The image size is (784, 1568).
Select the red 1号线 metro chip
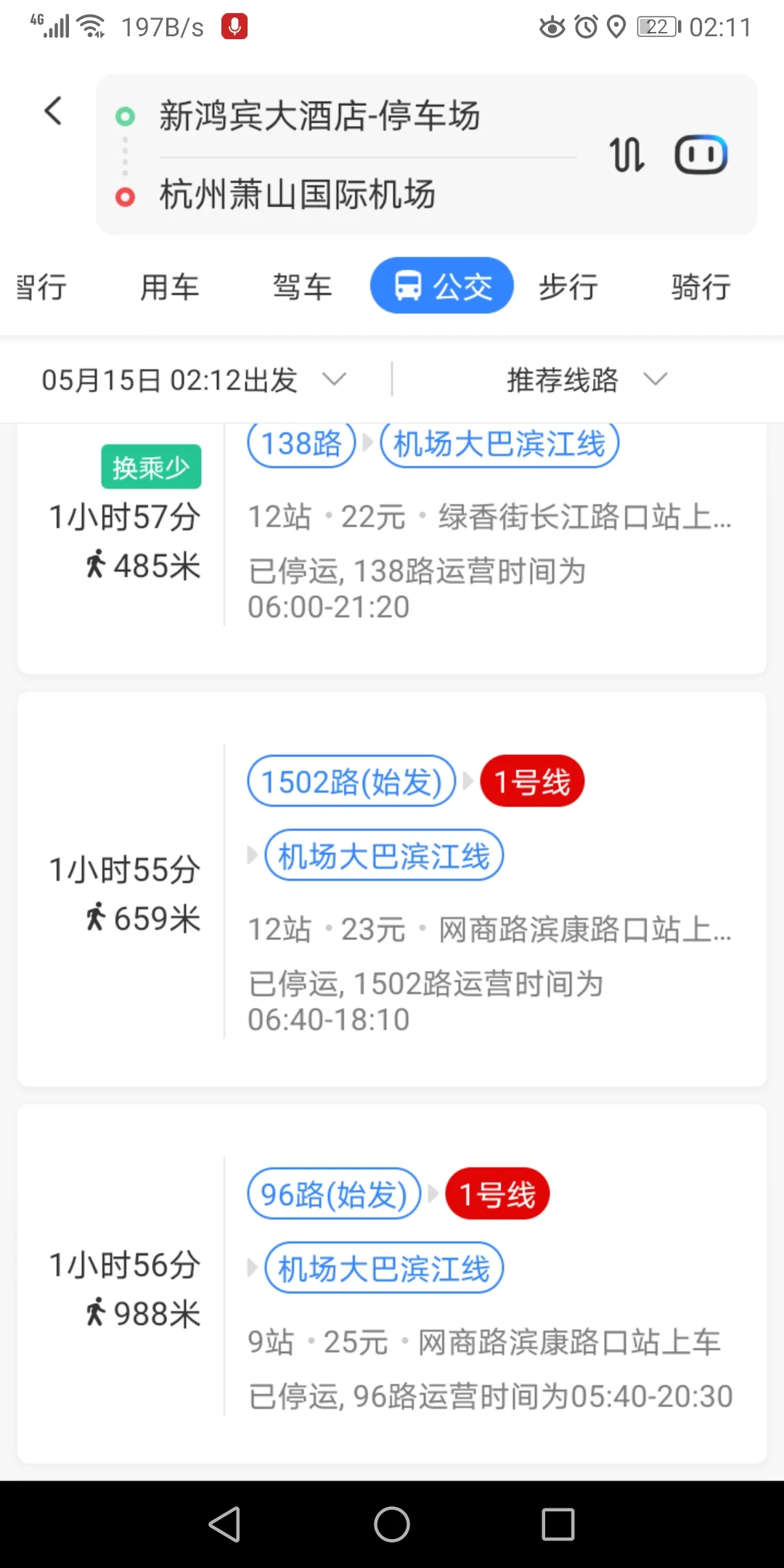pyautogui.click(x=531, y=780)
